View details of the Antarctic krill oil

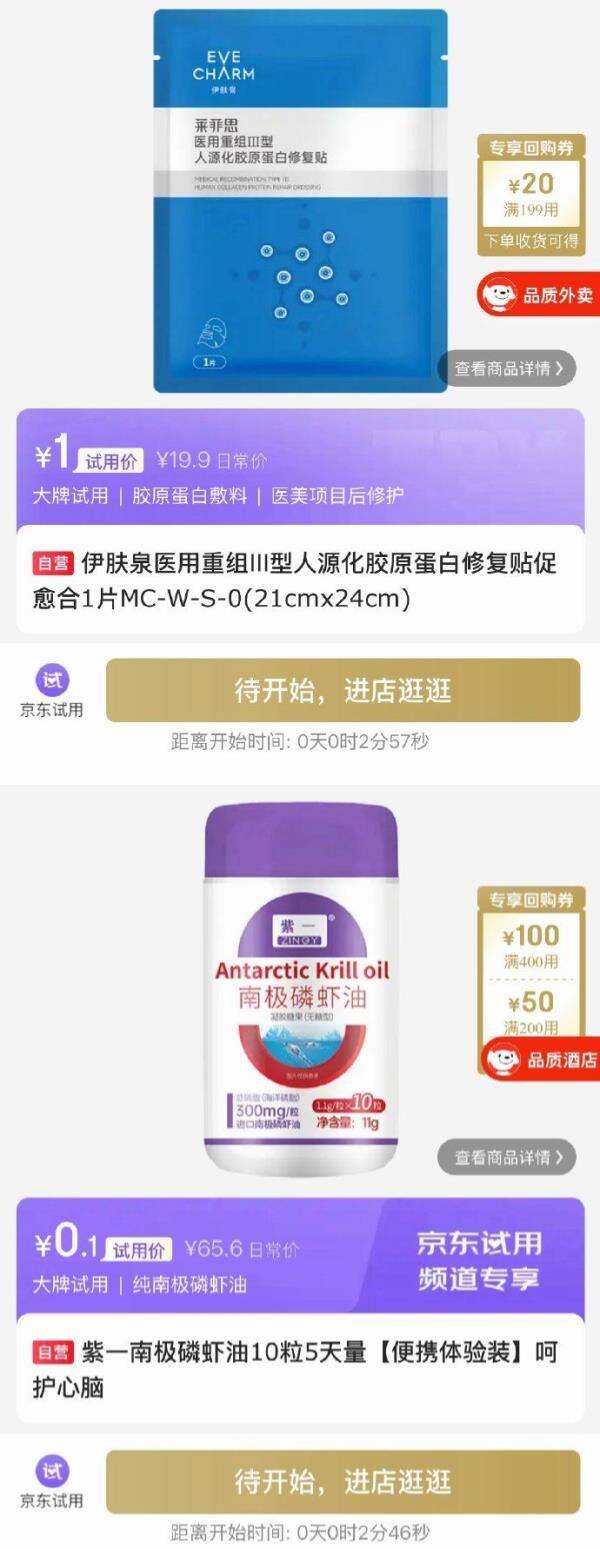pos(507,1157)
